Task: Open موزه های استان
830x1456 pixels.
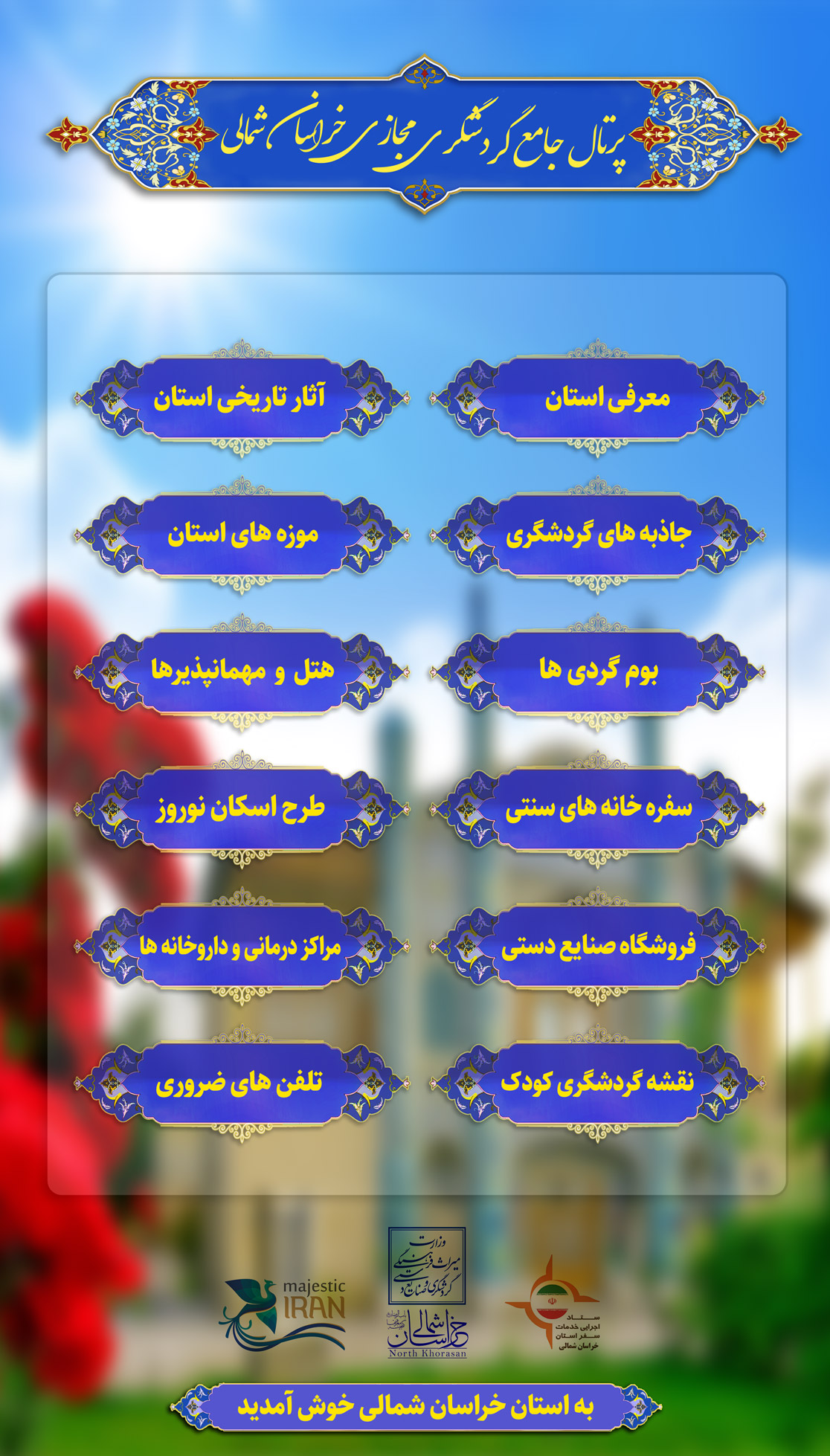Action: point(242,535)
